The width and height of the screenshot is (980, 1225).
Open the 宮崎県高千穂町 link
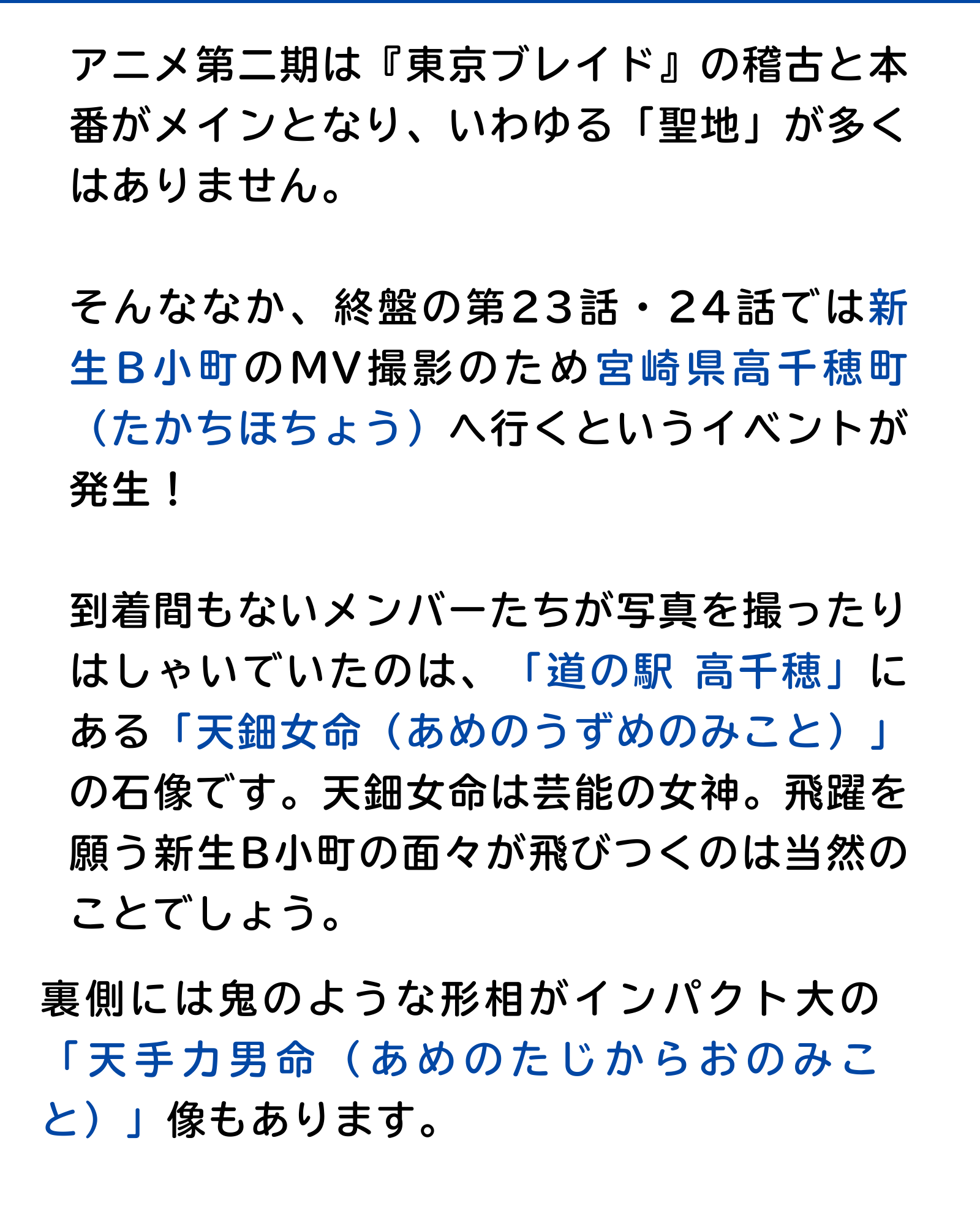tap(750, 369)
